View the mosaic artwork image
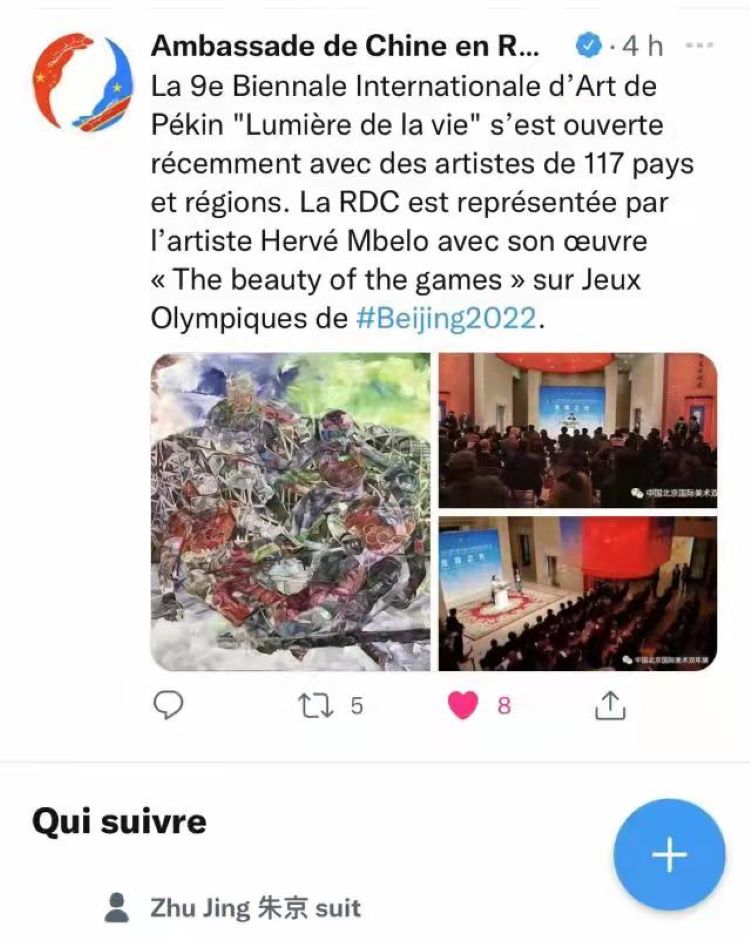 tap(291, 510)
